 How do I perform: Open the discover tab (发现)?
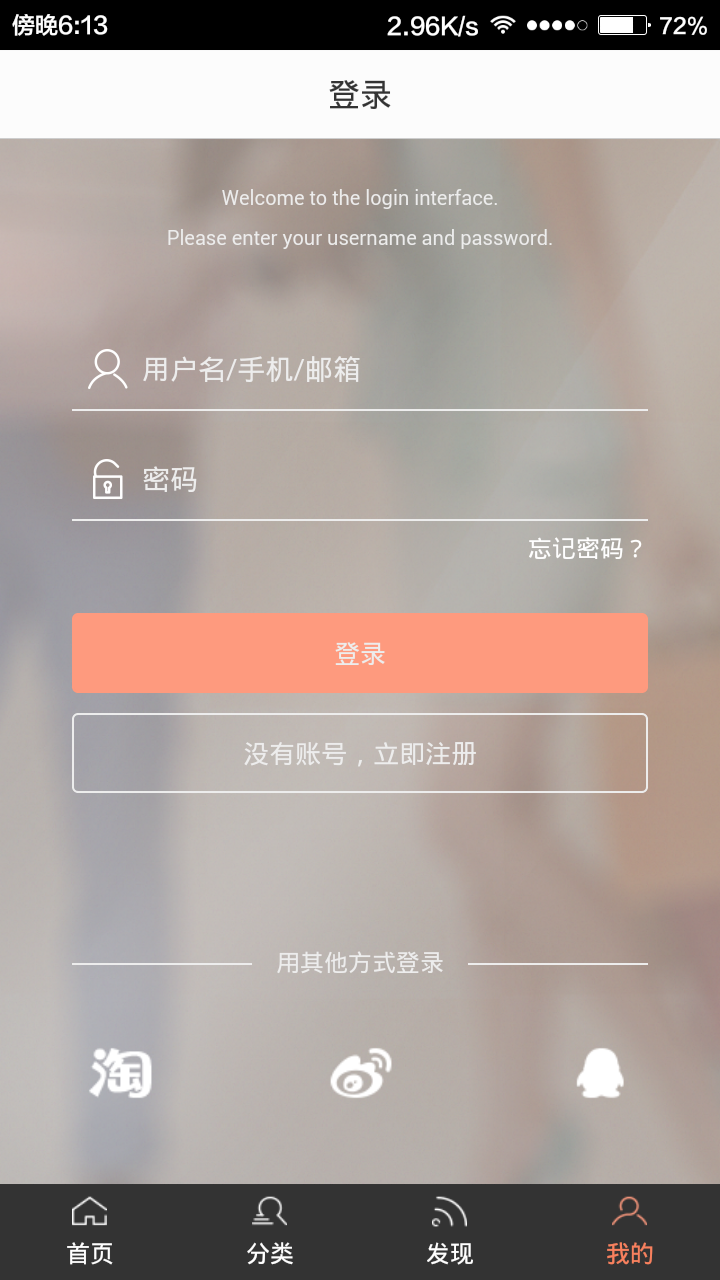(x=450, y=1232)
